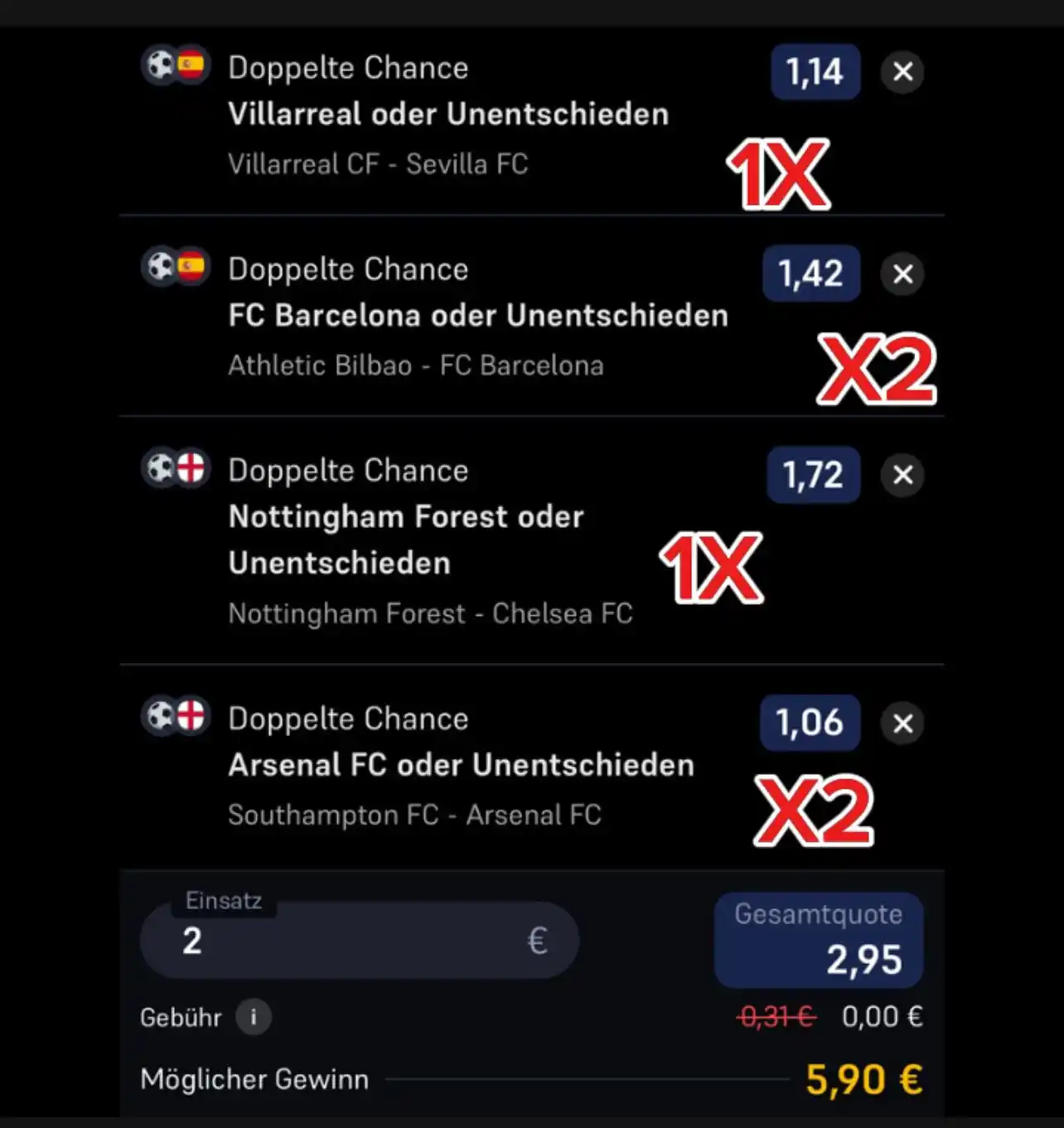
Task: Remove the Villarreal oder Unentschieden bet
Action: tap(902, 72)
